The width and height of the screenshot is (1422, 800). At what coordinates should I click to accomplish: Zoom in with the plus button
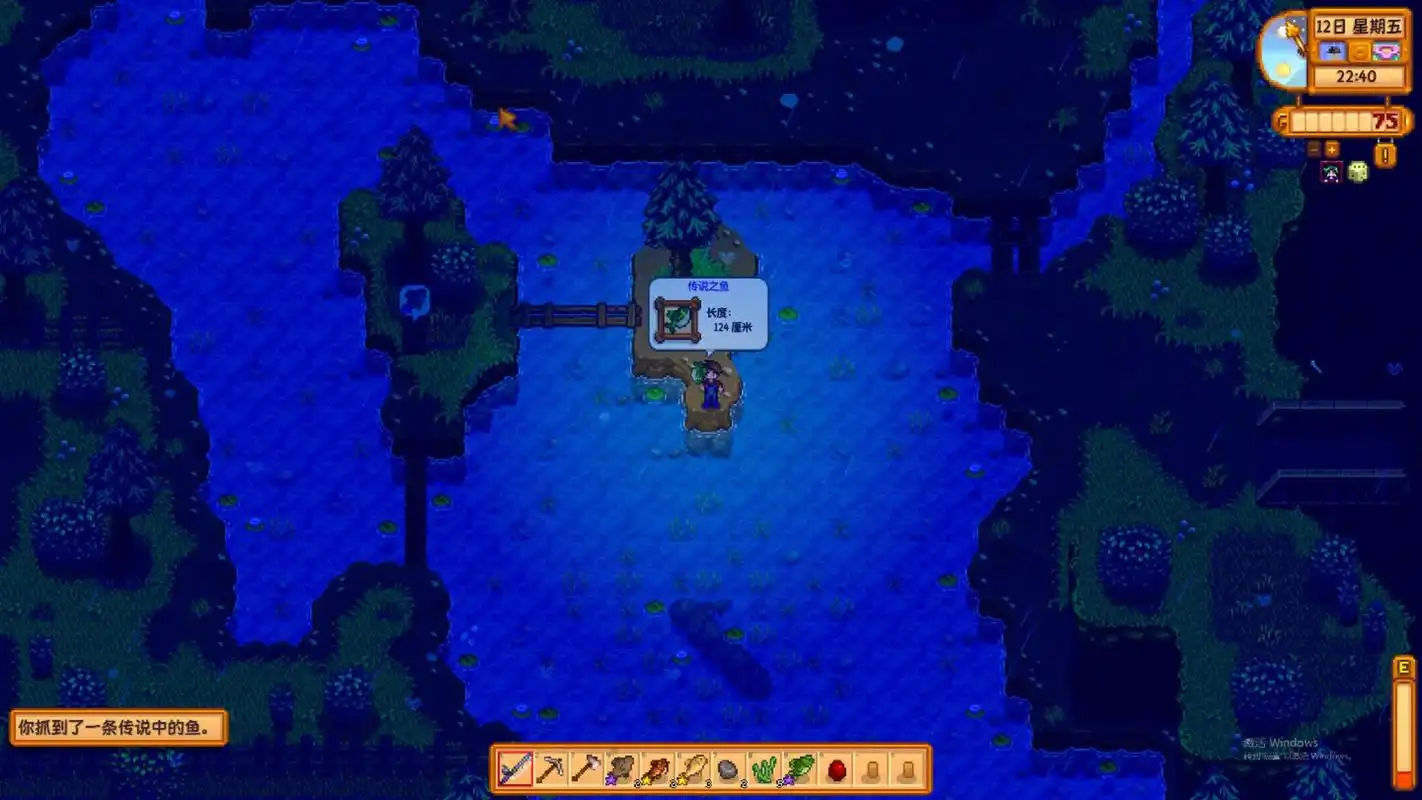coord(1332,148)
